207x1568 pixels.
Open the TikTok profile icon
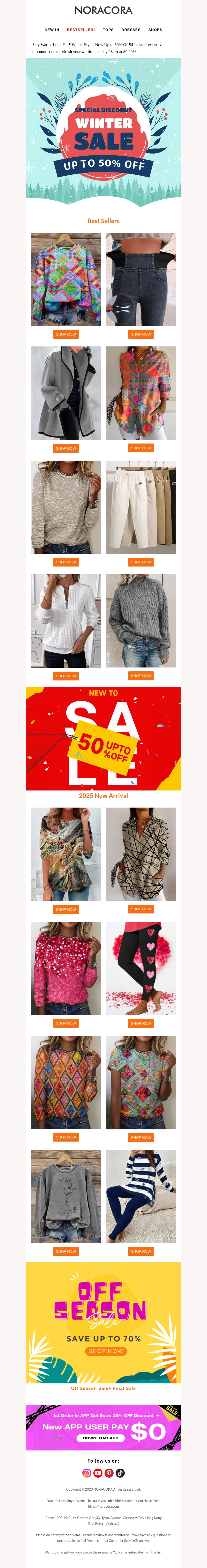pyautogui.click(x=120, y=1473)
